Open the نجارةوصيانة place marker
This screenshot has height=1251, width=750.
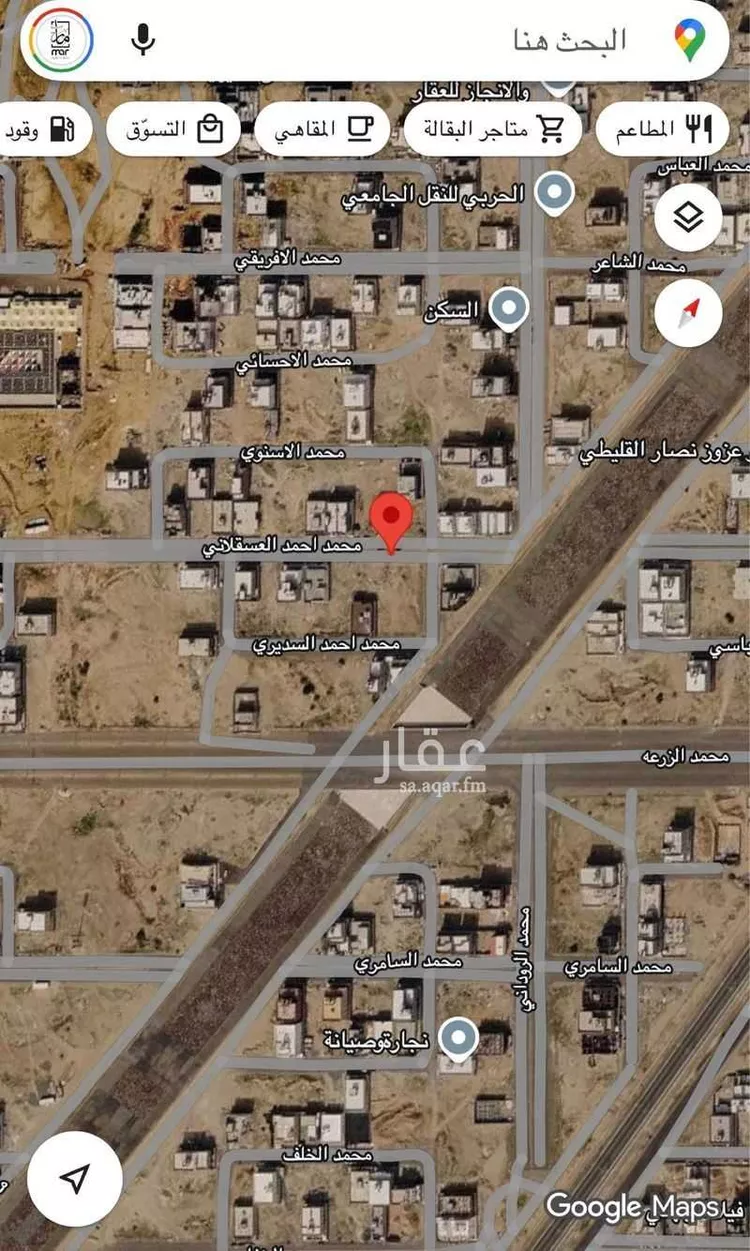pyautogui.click(x=459, y=1038)
